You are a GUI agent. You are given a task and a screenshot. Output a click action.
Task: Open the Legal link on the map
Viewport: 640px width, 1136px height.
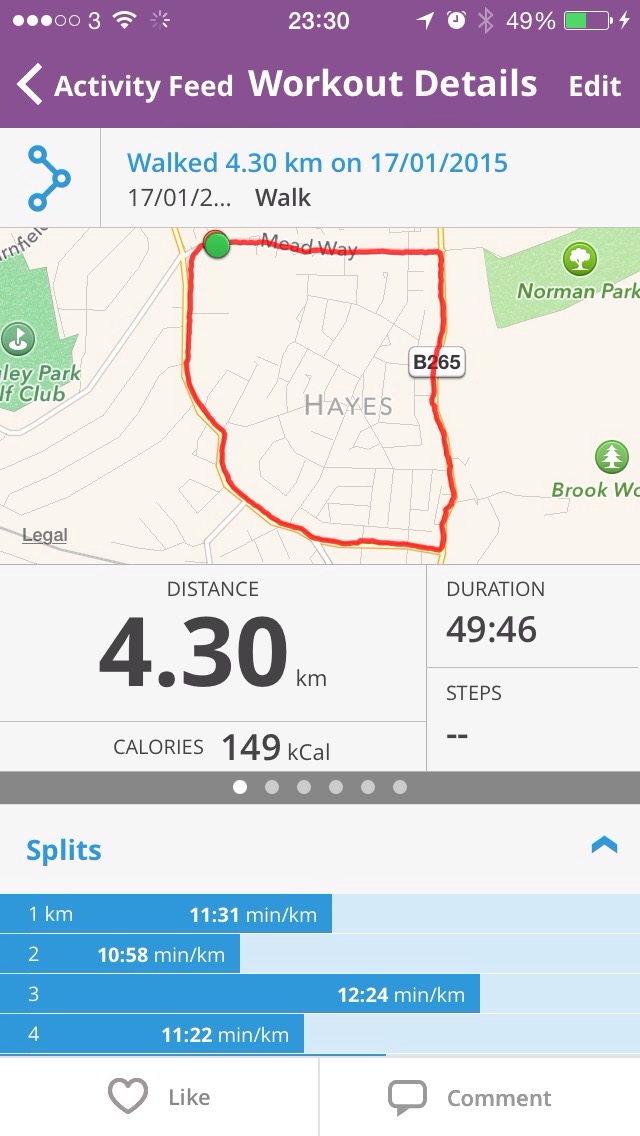(45, 536)
